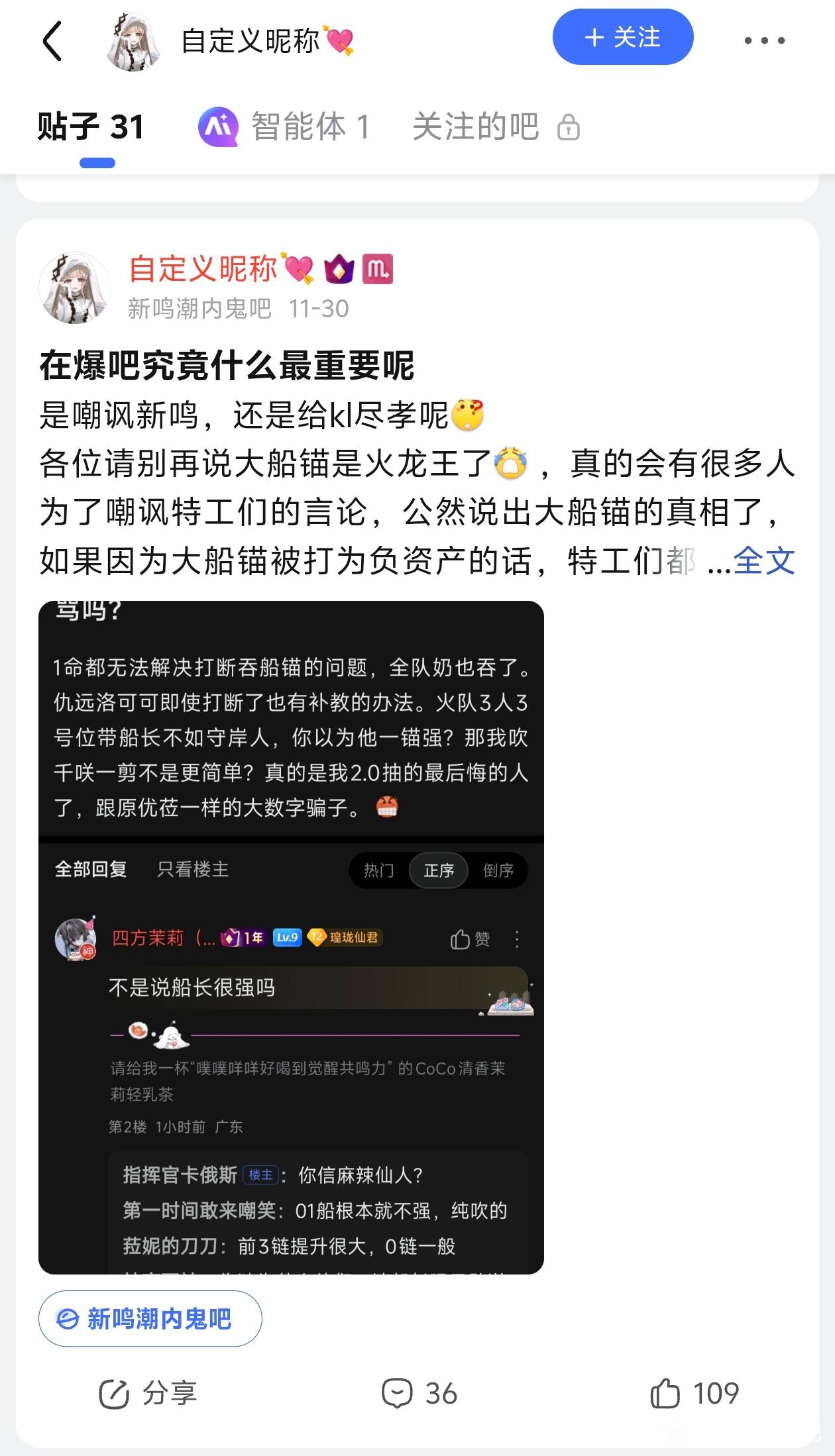Go back using the top-left arrow
The width and height of the screenshot is (835, 1456).
coord(53,40)
